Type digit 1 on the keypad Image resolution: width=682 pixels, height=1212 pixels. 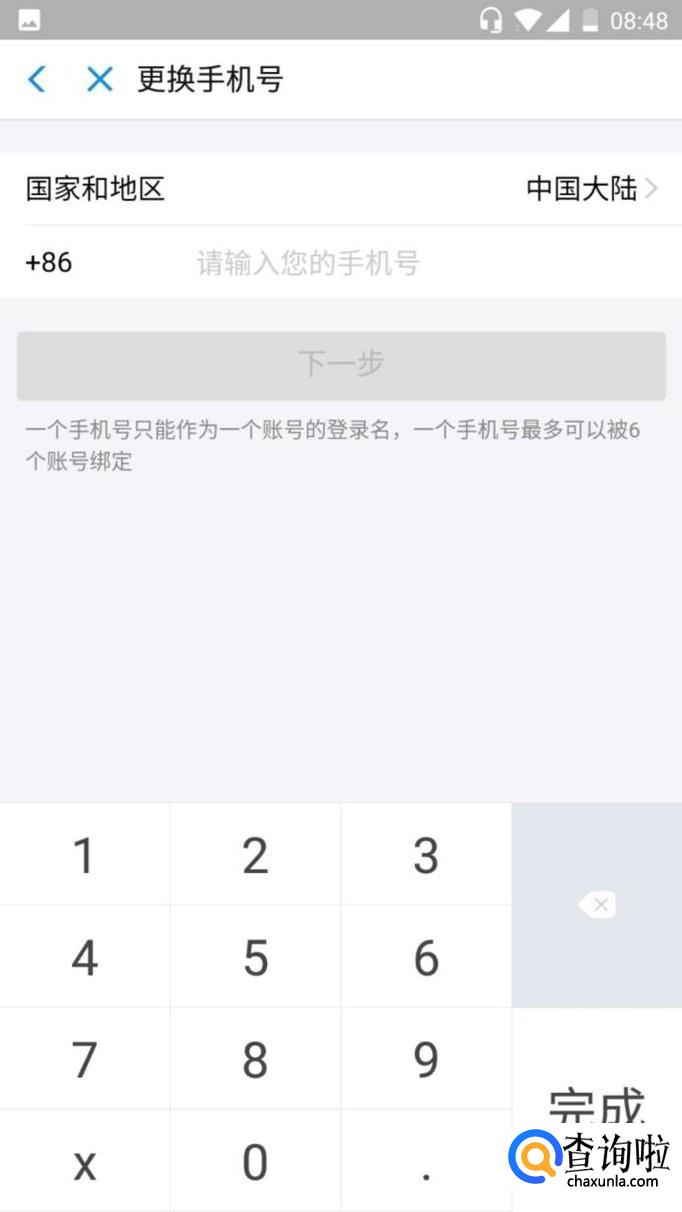point(85,855)
